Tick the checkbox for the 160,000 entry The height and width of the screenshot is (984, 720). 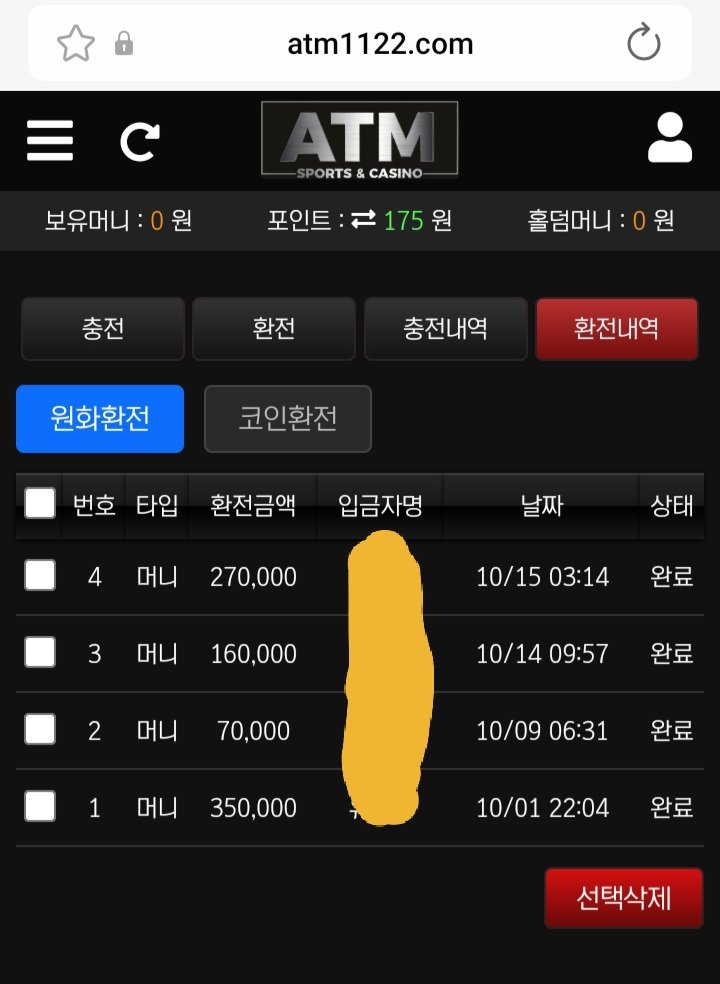(40, 652)
